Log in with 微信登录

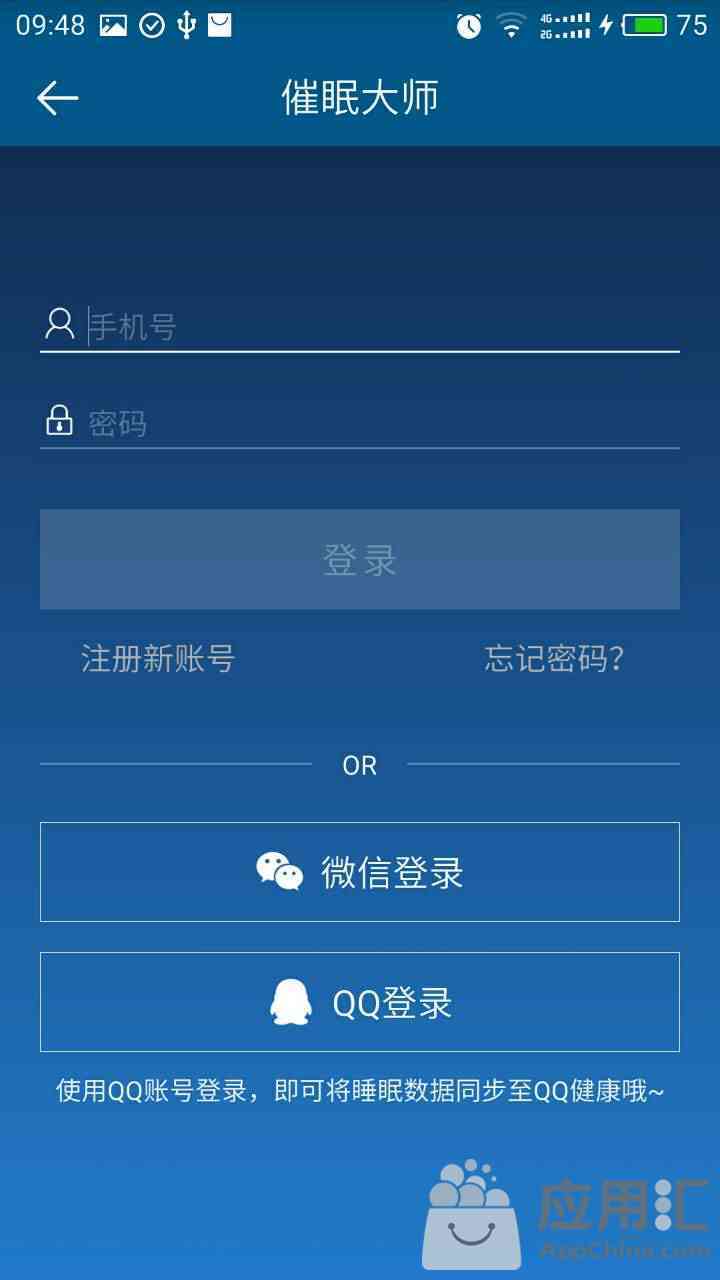click(360, 872)
